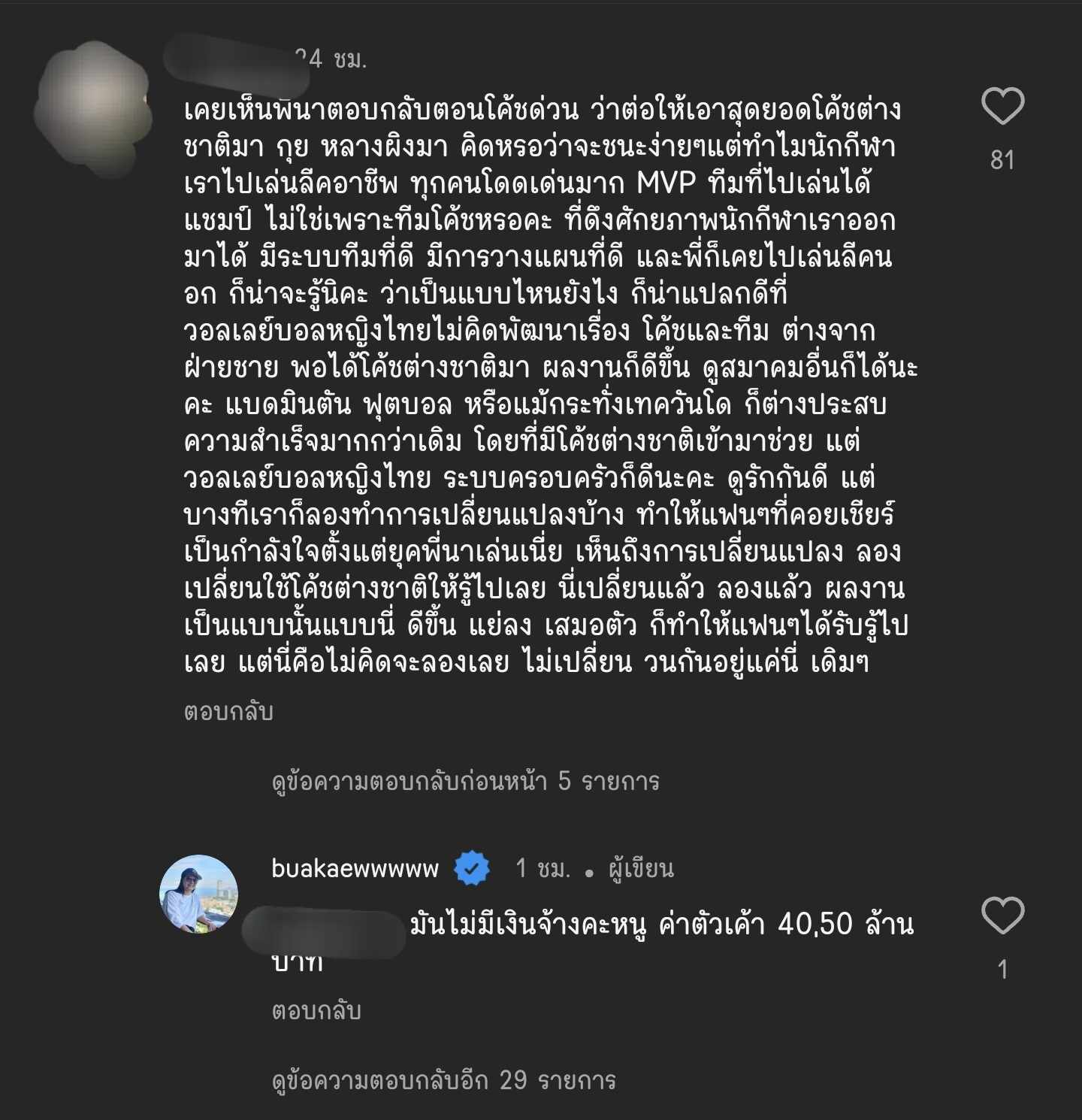
Task: Expand the 29 more replies
Action: [x=443, y=1080]
